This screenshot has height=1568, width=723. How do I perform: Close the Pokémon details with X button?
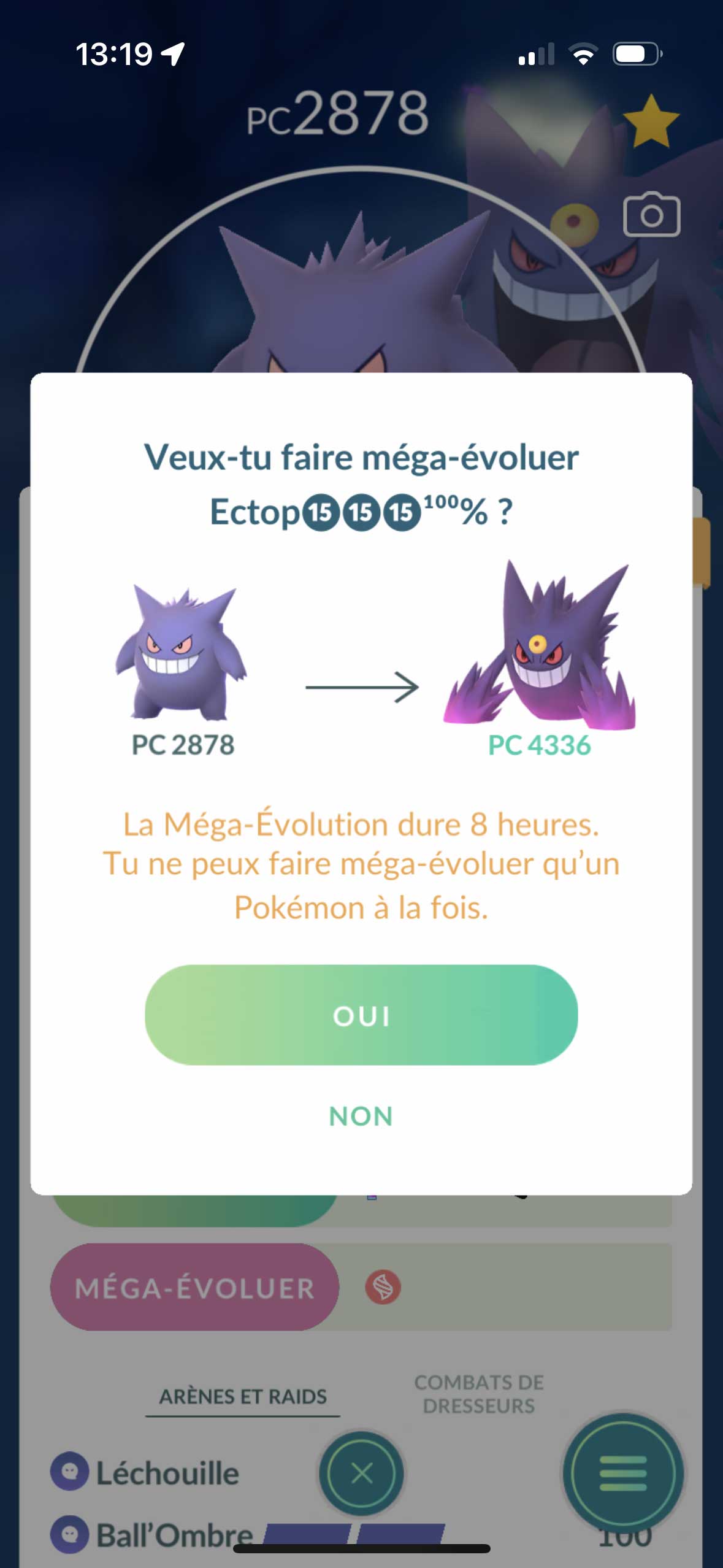361,1473
